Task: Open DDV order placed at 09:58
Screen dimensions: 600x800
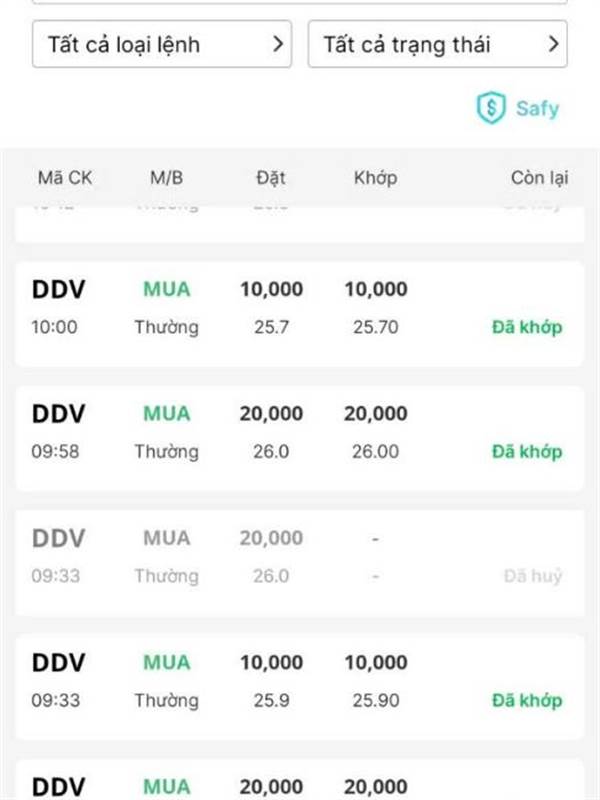Action: coord(299,438)
